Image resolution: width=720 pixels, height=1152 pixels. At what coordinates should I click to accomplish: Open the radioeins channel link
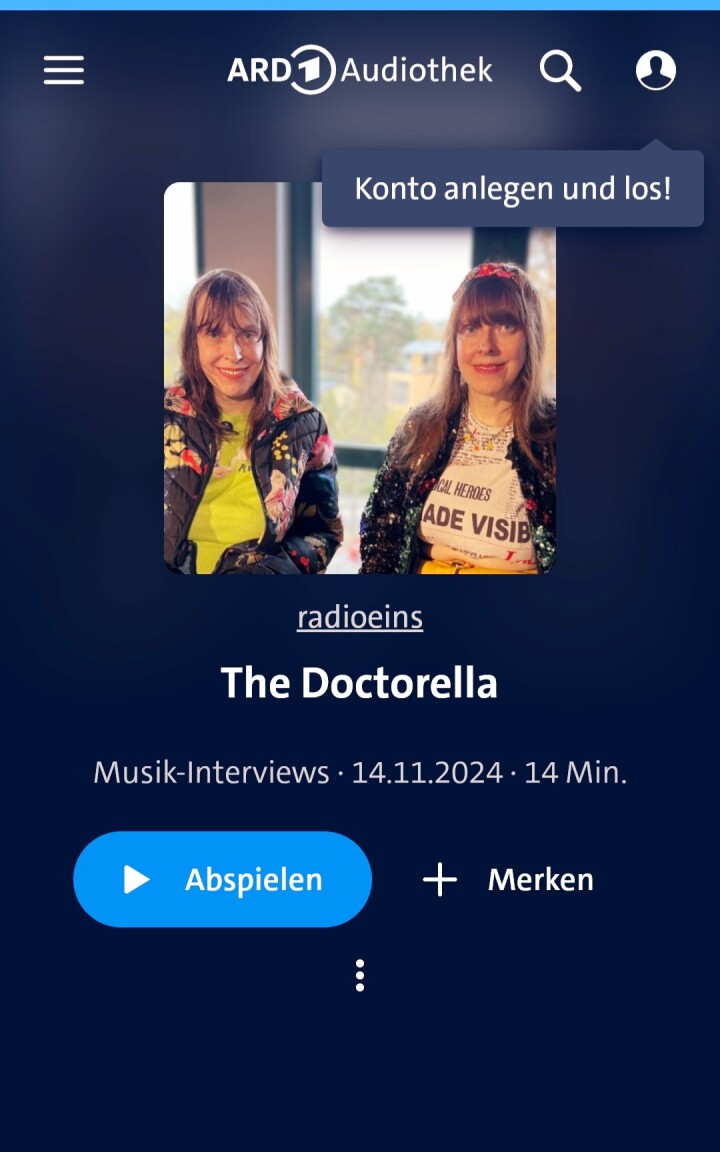pos(360,618)
